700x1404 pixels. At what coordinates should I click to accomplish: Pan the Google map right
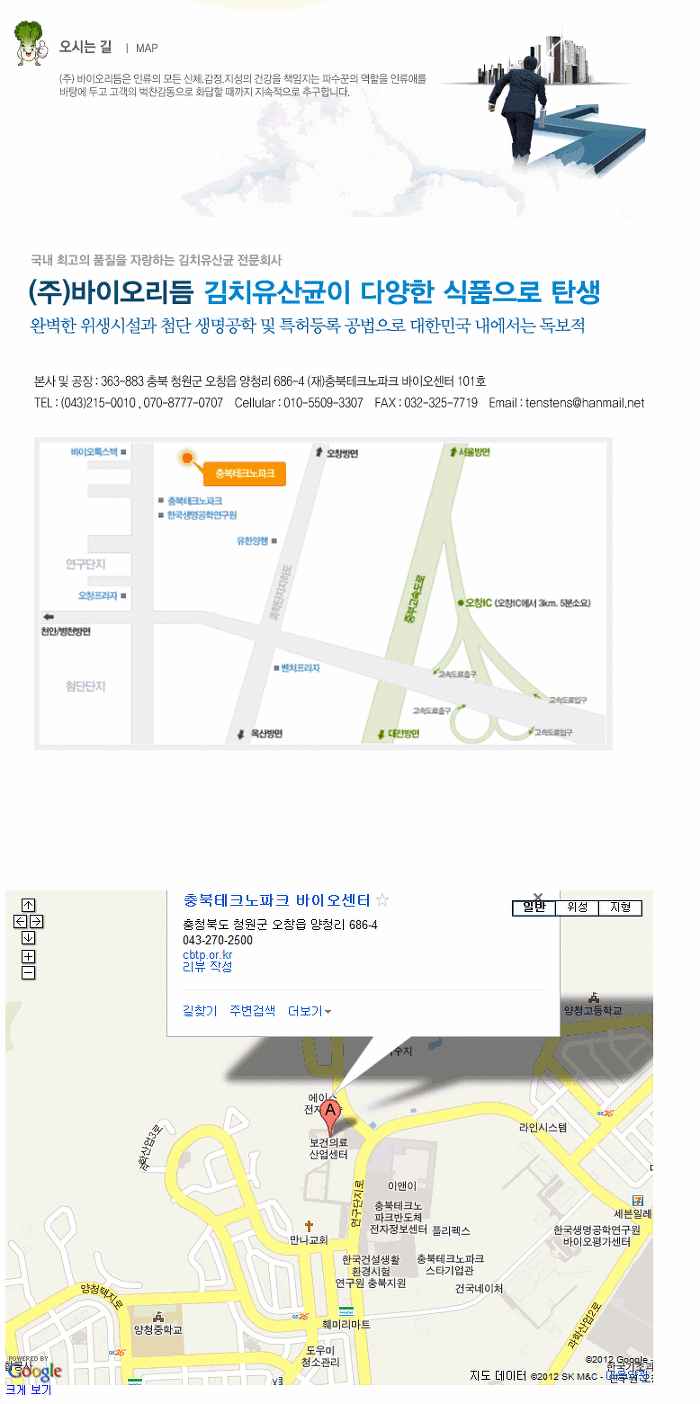tap(36, 921)
